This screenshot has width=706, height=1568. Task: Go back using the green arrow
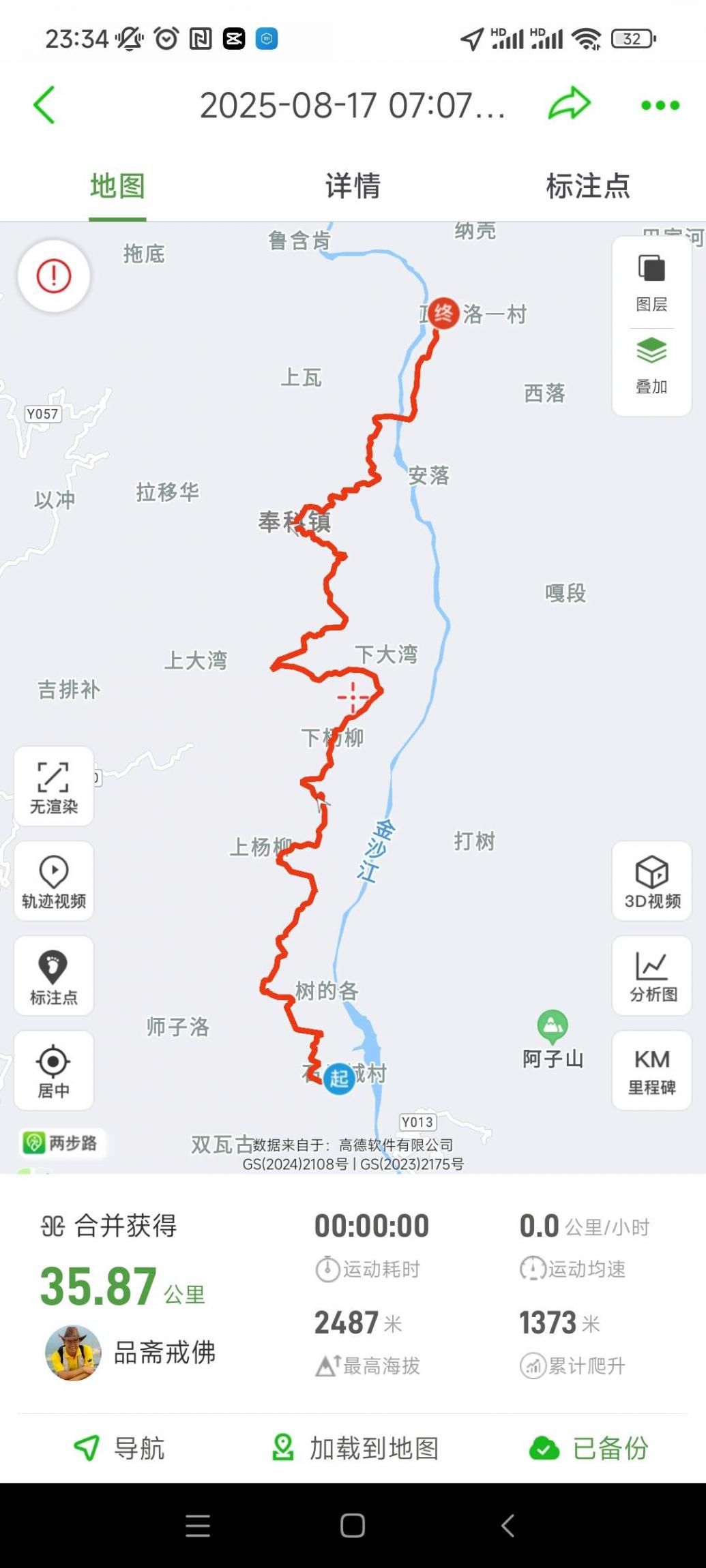click(x=44, y=105)
